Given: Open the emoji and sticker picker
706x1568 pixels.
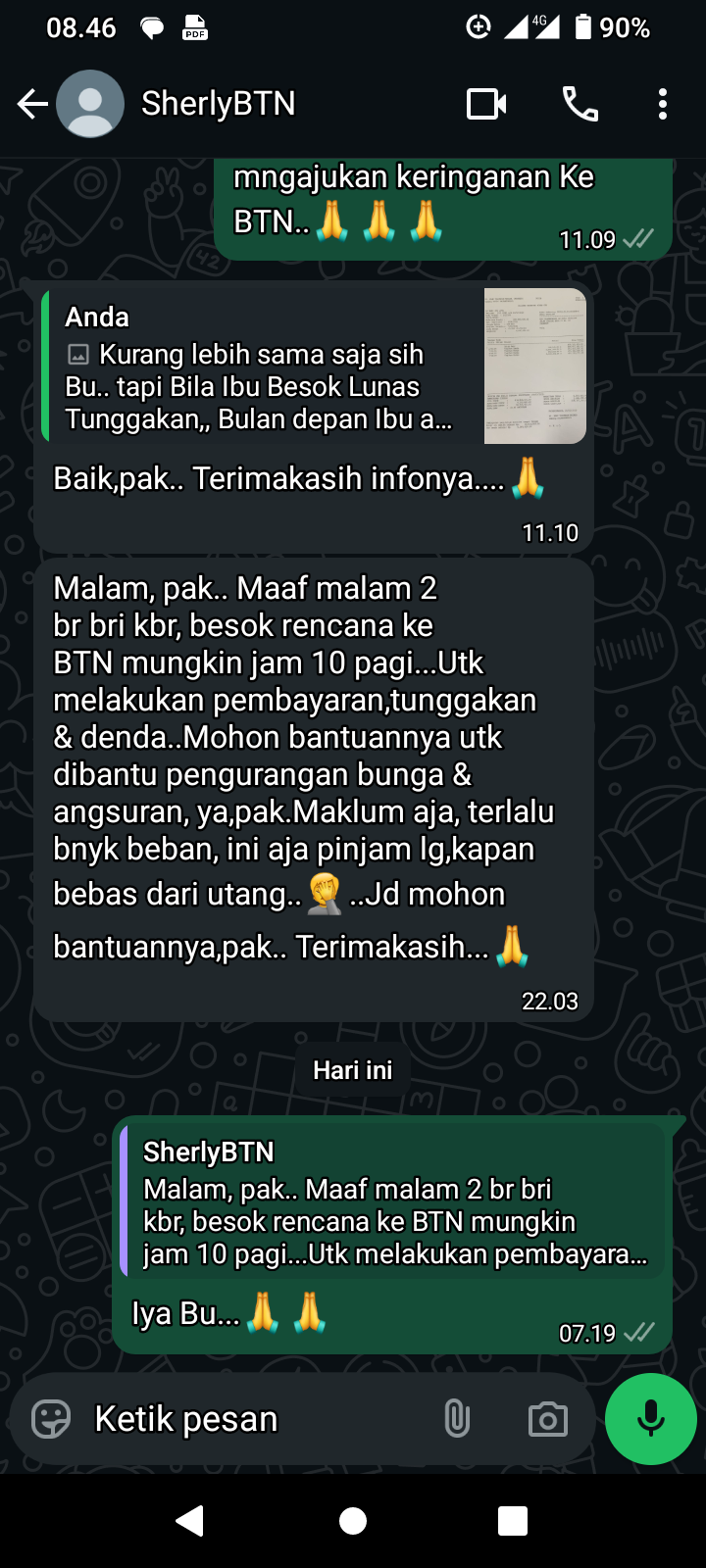Looking at the screenshot, I should coord(51,1419).
